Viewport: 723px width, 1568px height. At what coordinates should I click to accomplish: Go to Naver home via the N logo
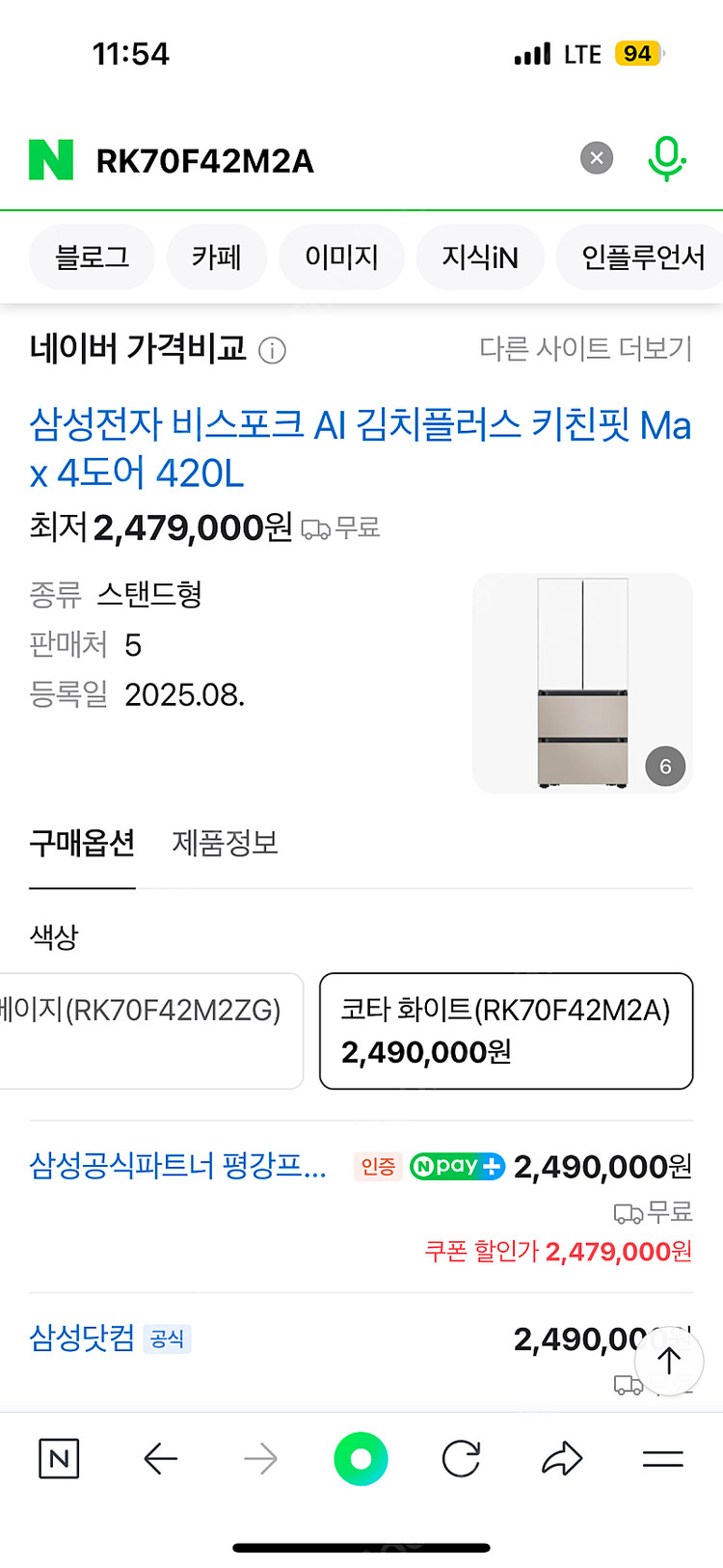pyautogui.click(x=51, y=160)
